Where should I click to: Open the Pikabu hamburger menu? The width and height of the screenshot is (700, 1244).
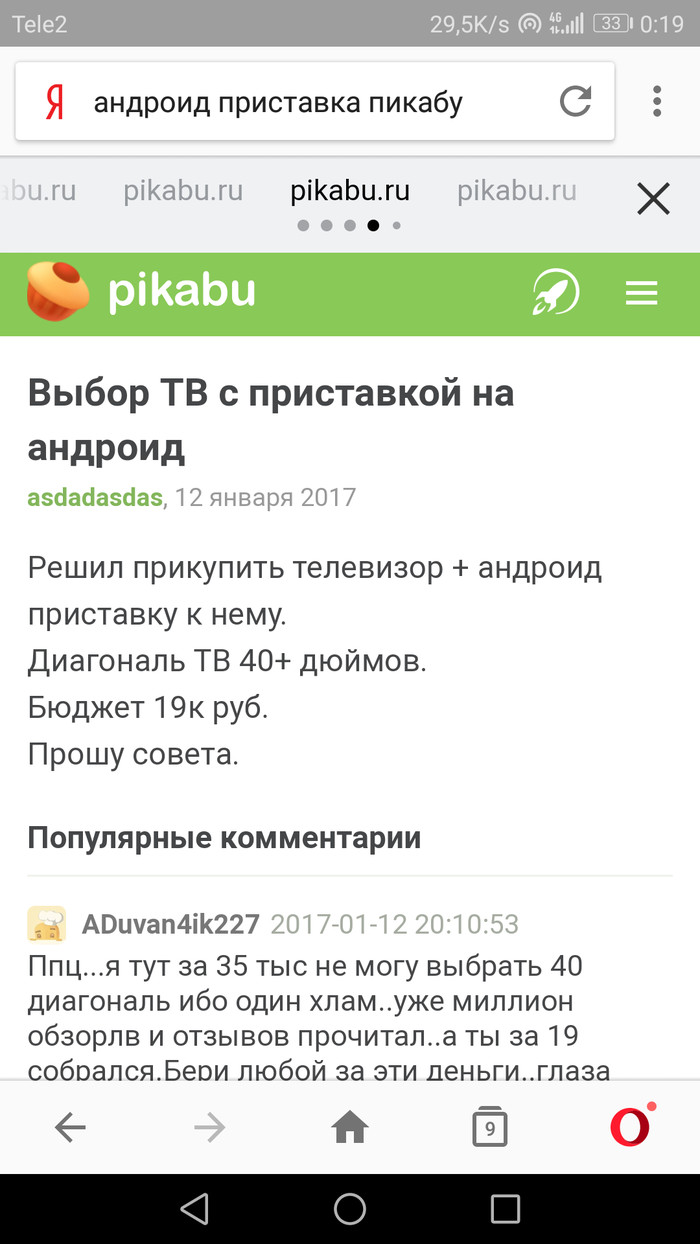point(641,293)
